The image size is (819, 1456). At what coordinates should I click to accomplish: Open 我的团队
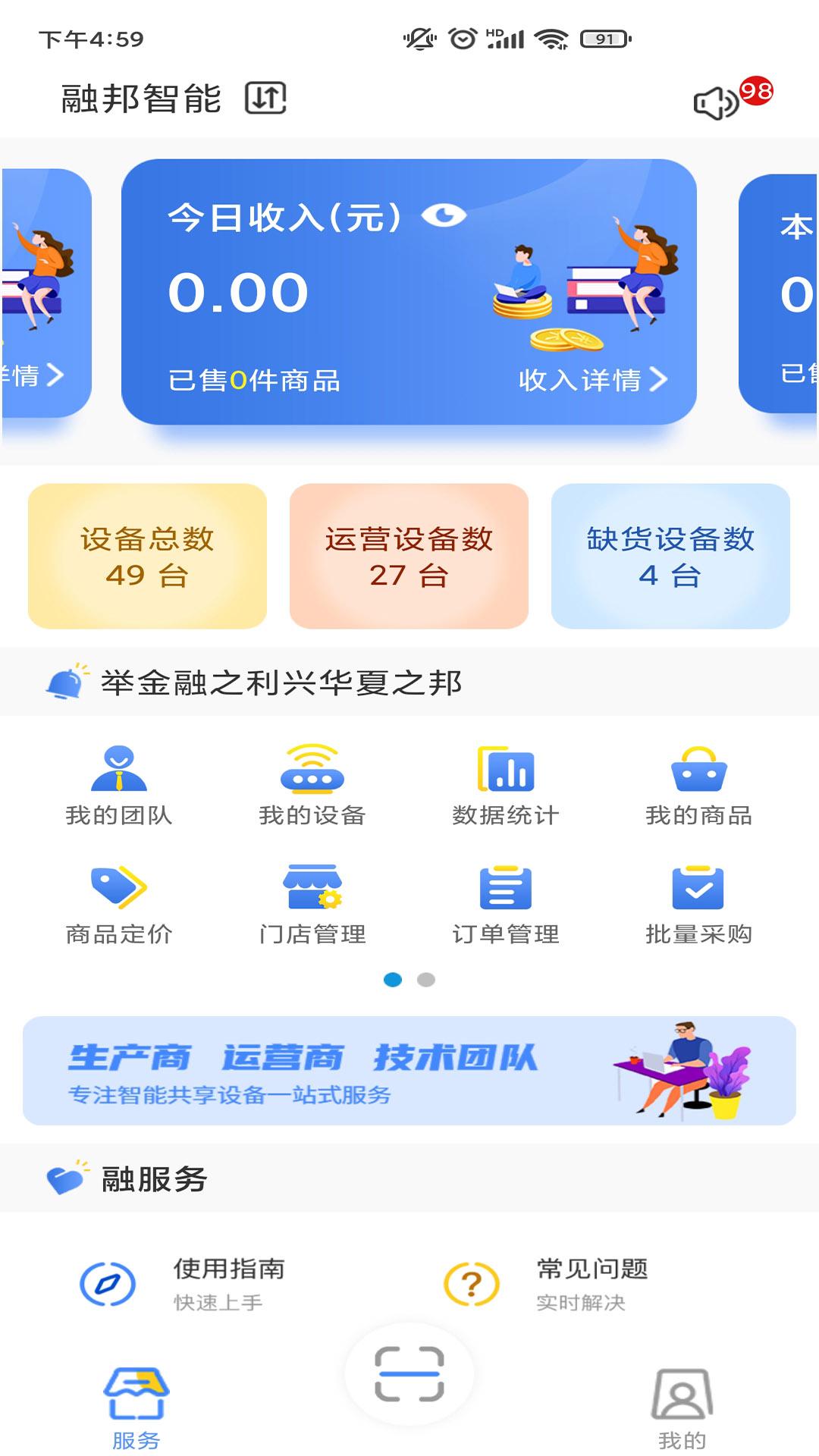coord(119,785)
